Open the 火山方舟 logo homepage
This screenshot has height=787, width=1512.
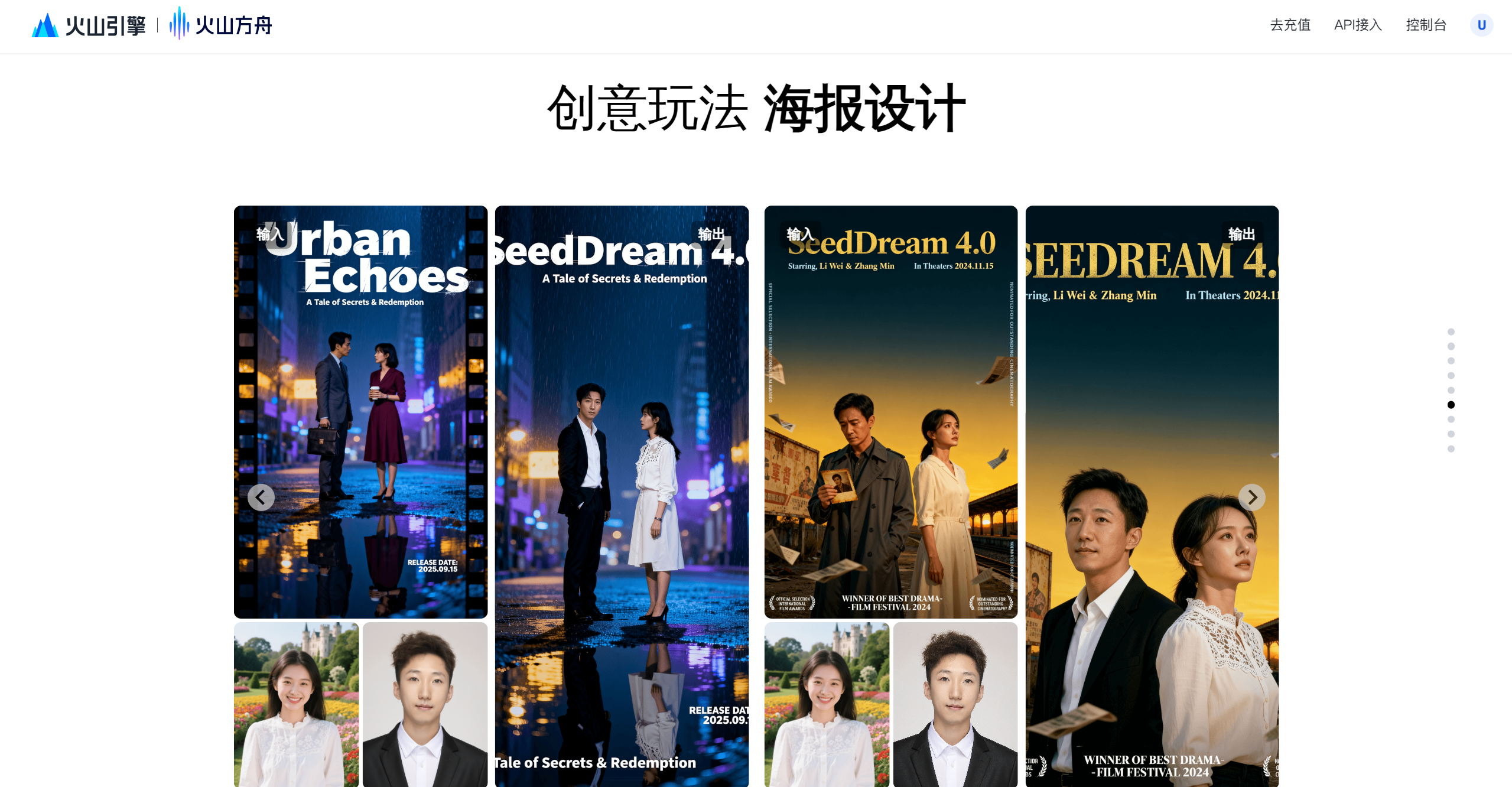(221, 25)
